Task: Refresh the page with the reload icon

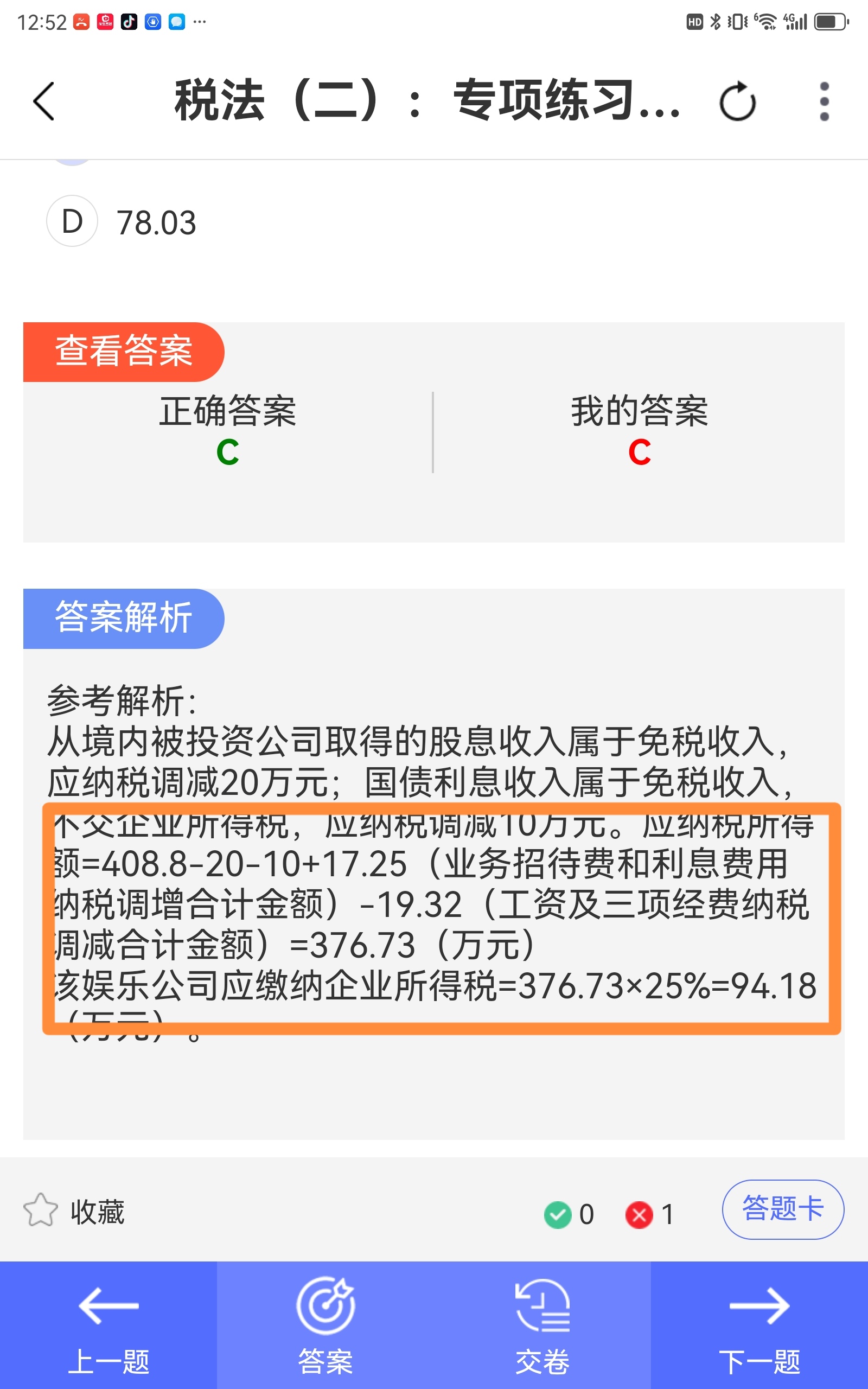Action: pyautogui.click(x=738, y=101)
